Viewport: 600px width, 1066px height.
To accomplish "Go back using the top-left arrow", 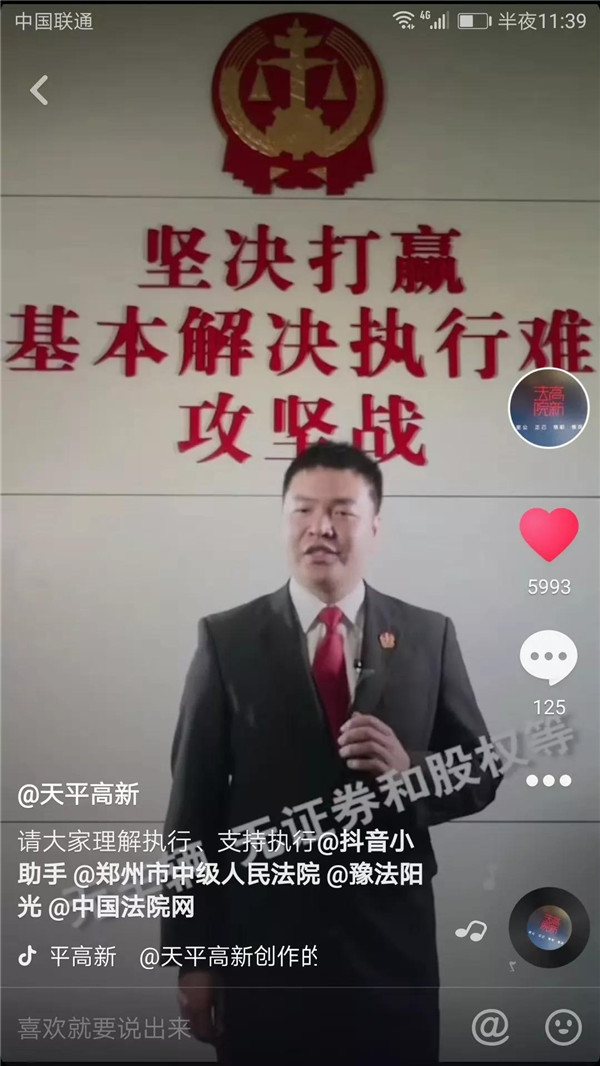I will 39,90.
